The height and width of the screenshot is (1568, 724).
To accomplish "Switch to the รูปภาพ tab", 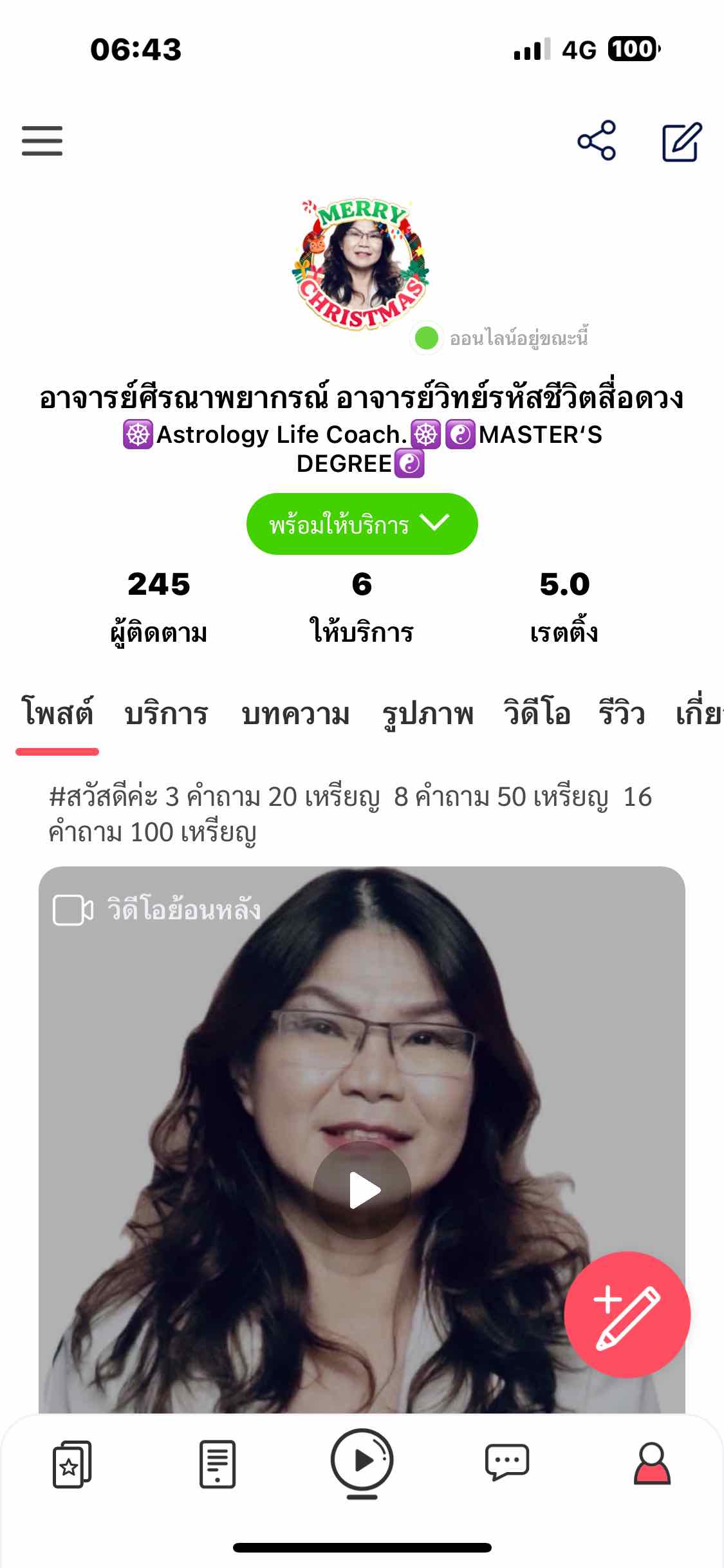I will pyautogui.click(x=428, y=714).
